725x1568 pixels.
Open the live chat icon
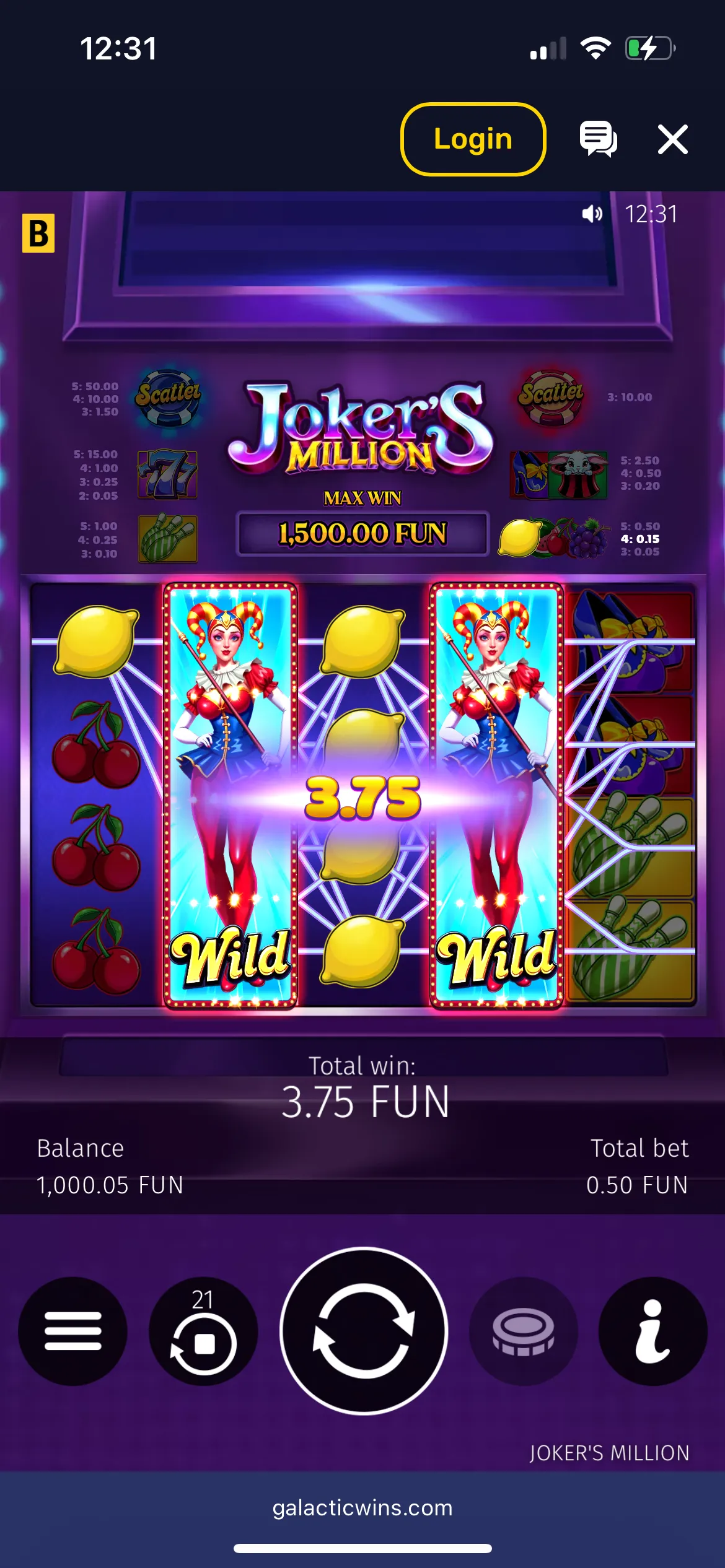point(597,139)
